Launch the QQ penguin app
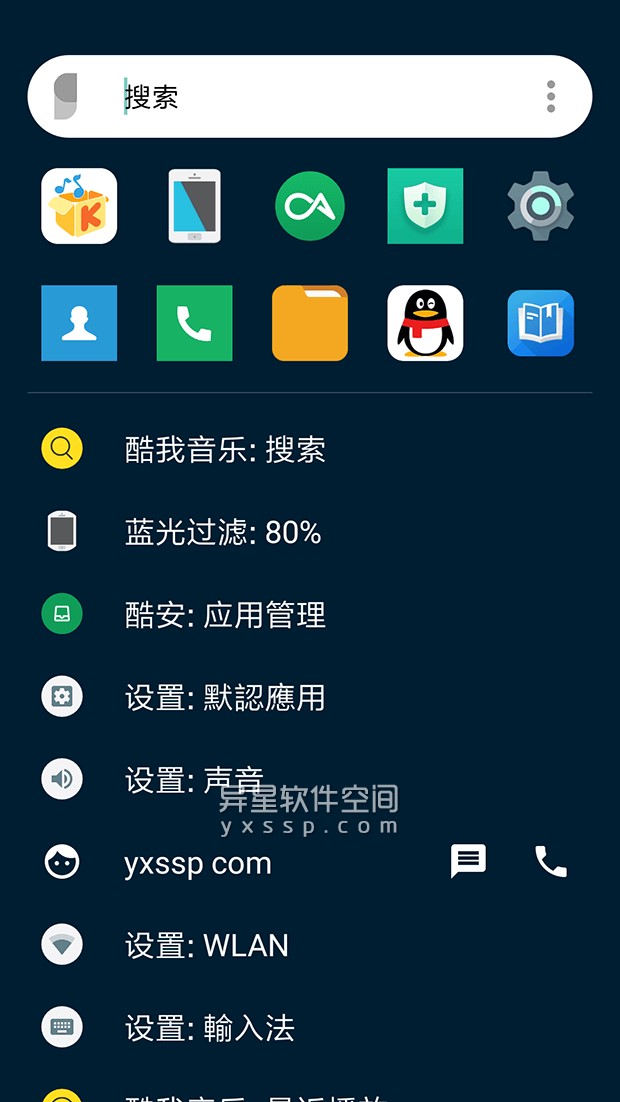The image size is (620, 1102). tap(425, 323)
